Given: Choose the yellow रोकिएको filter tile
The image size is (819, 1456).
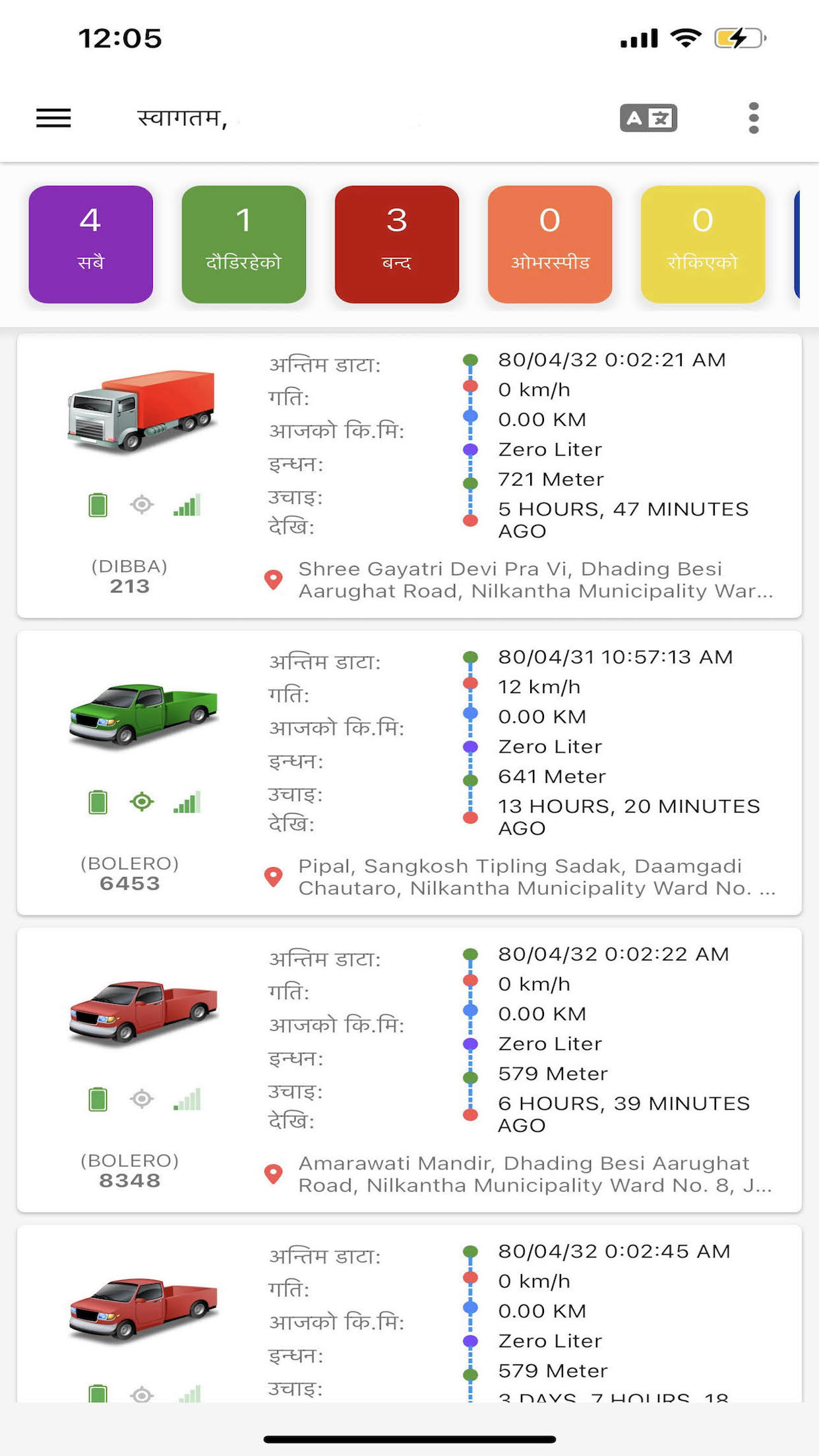Looking at the screenshot, I should tap(703, 245).
